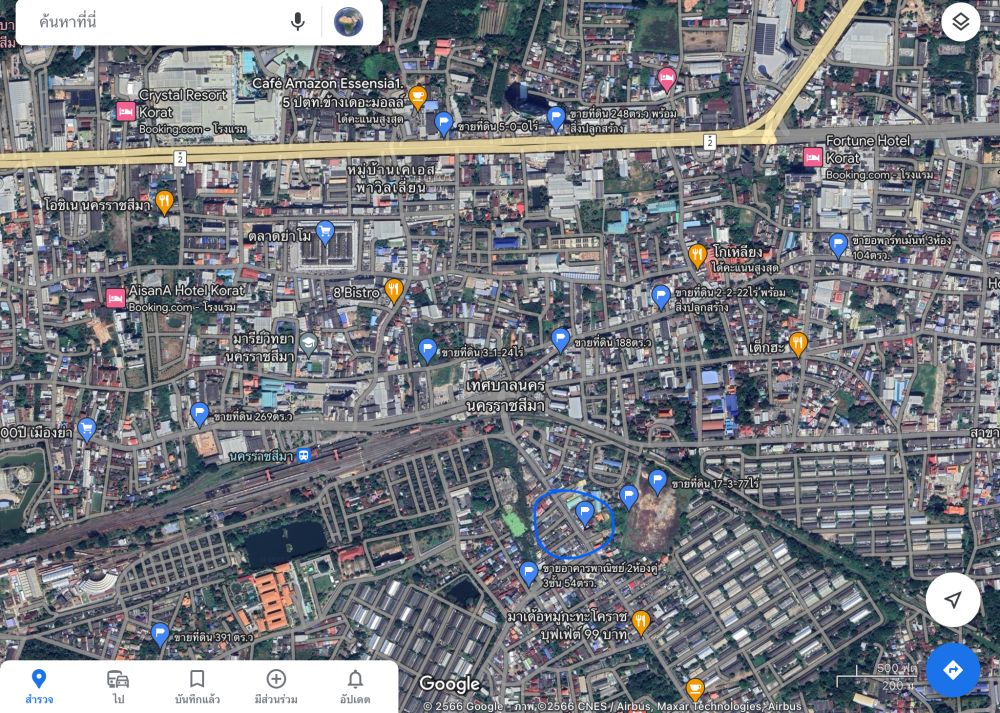Open the search field ค้นหาที่นี่

pyautogui.click(x=150, y=21)
